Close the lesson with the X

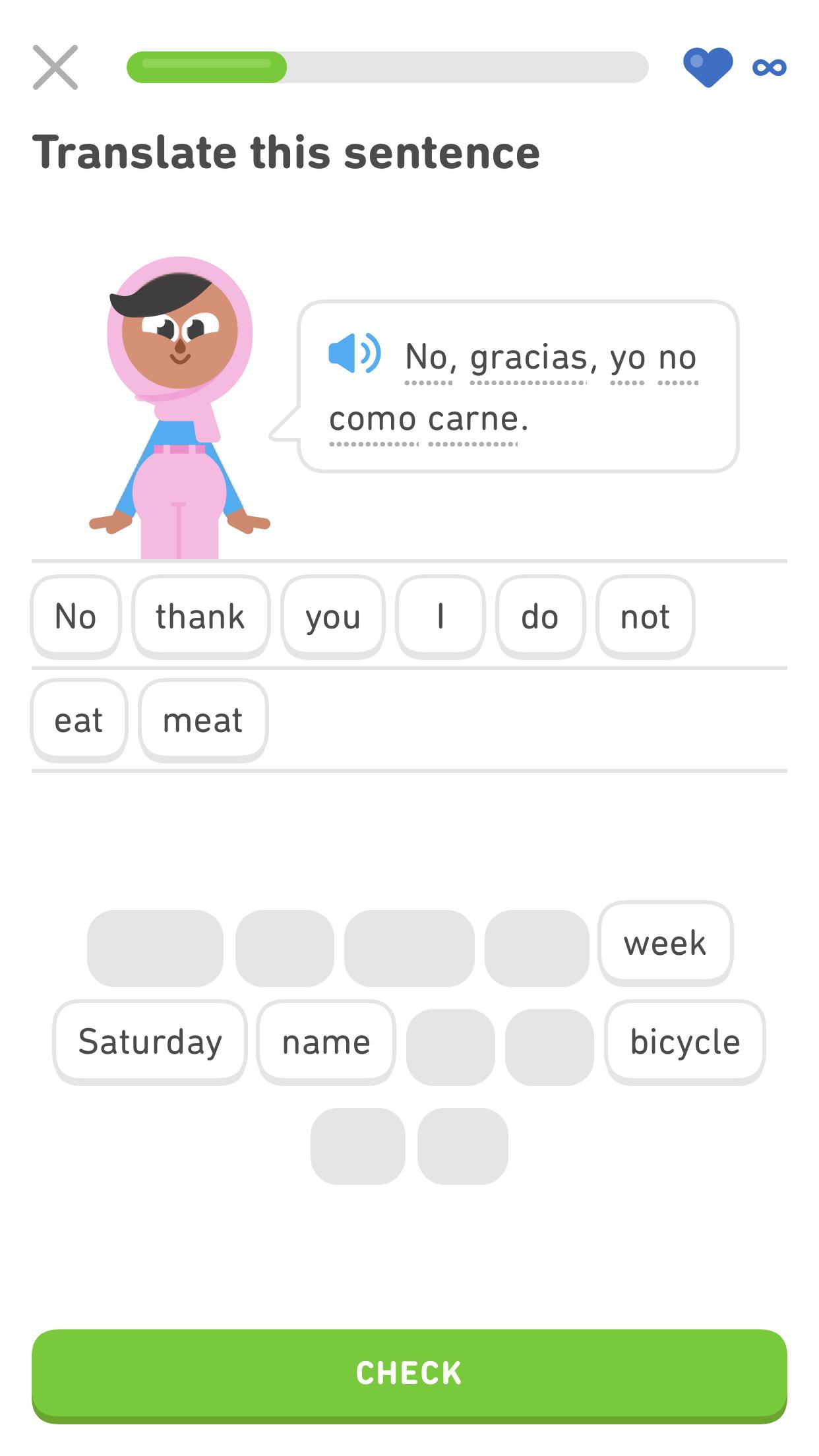pyautogui.click(x=55, y=67)
